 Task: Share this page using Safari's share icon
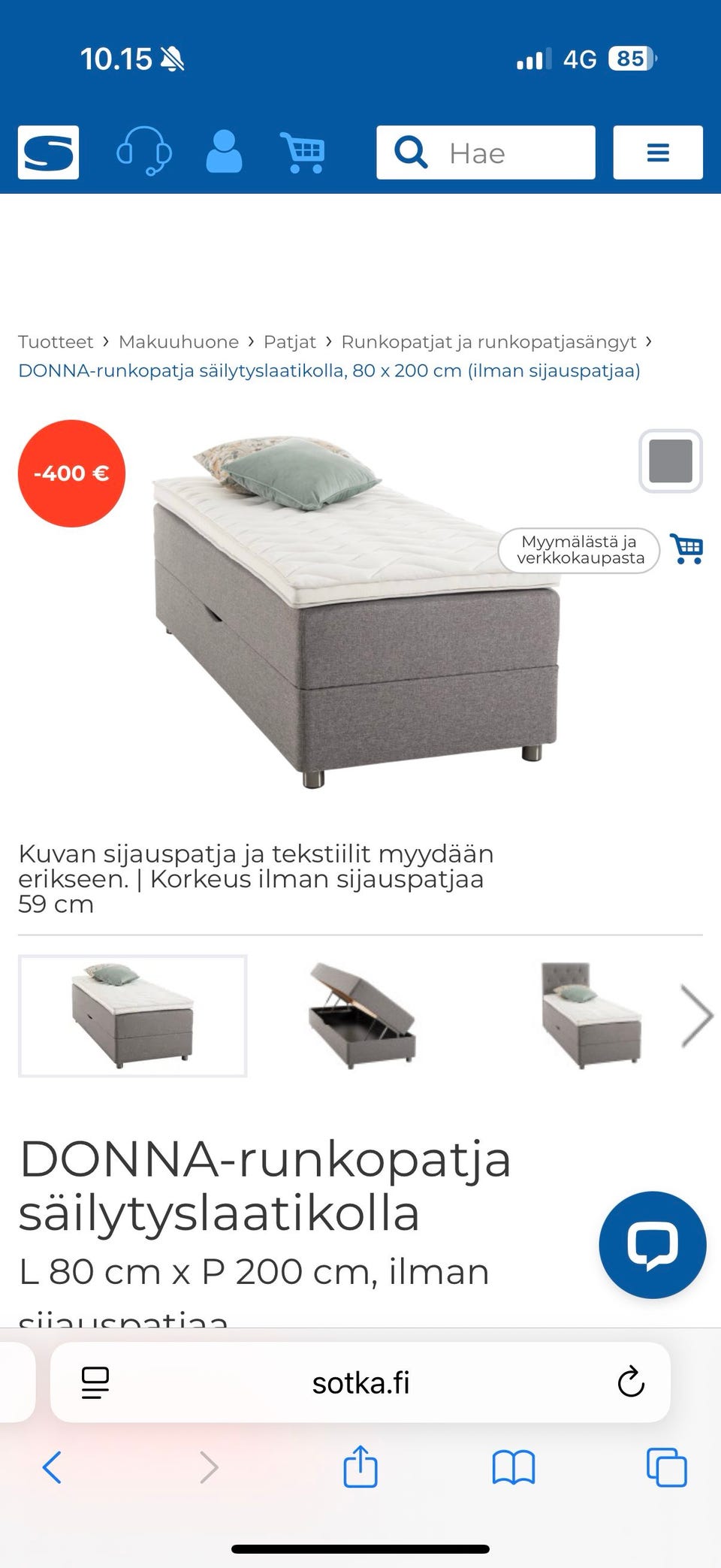[360, 1467]
